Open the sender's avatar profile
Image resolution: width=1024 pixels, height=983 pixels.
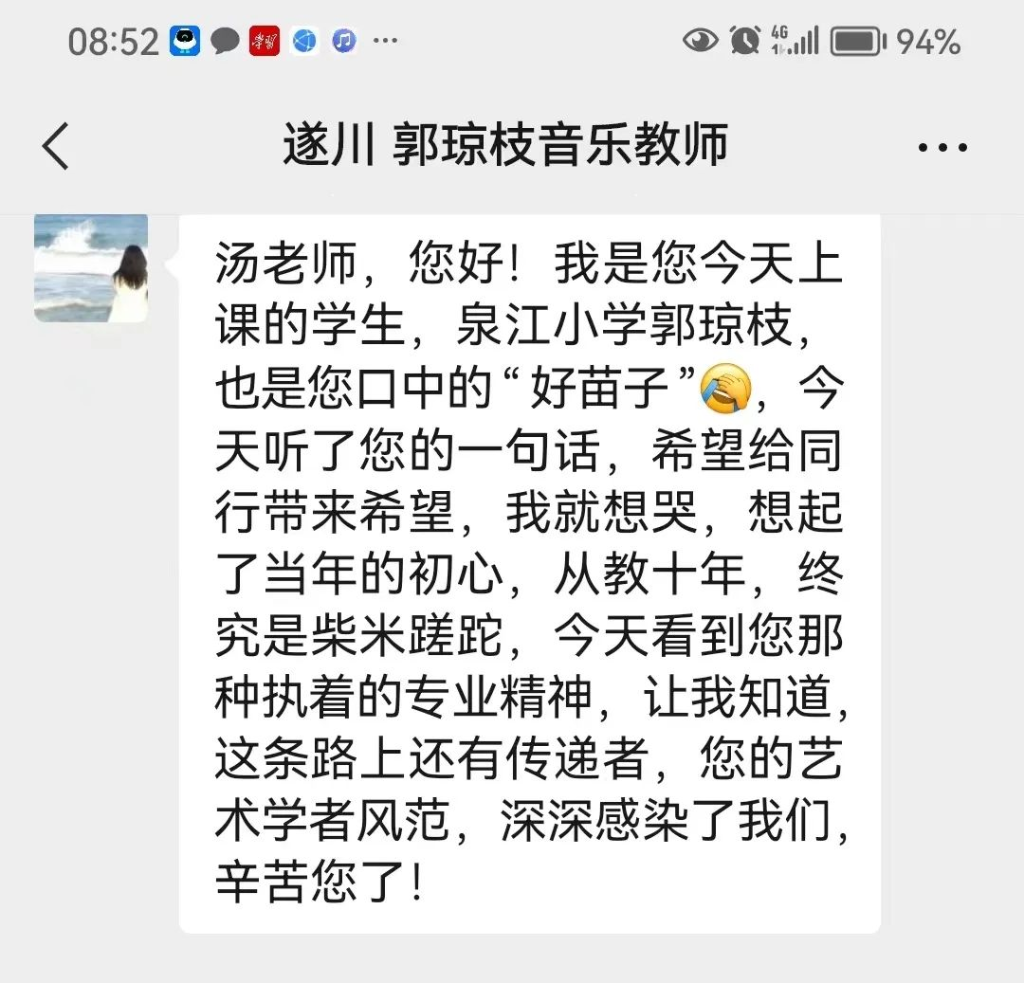91,267
